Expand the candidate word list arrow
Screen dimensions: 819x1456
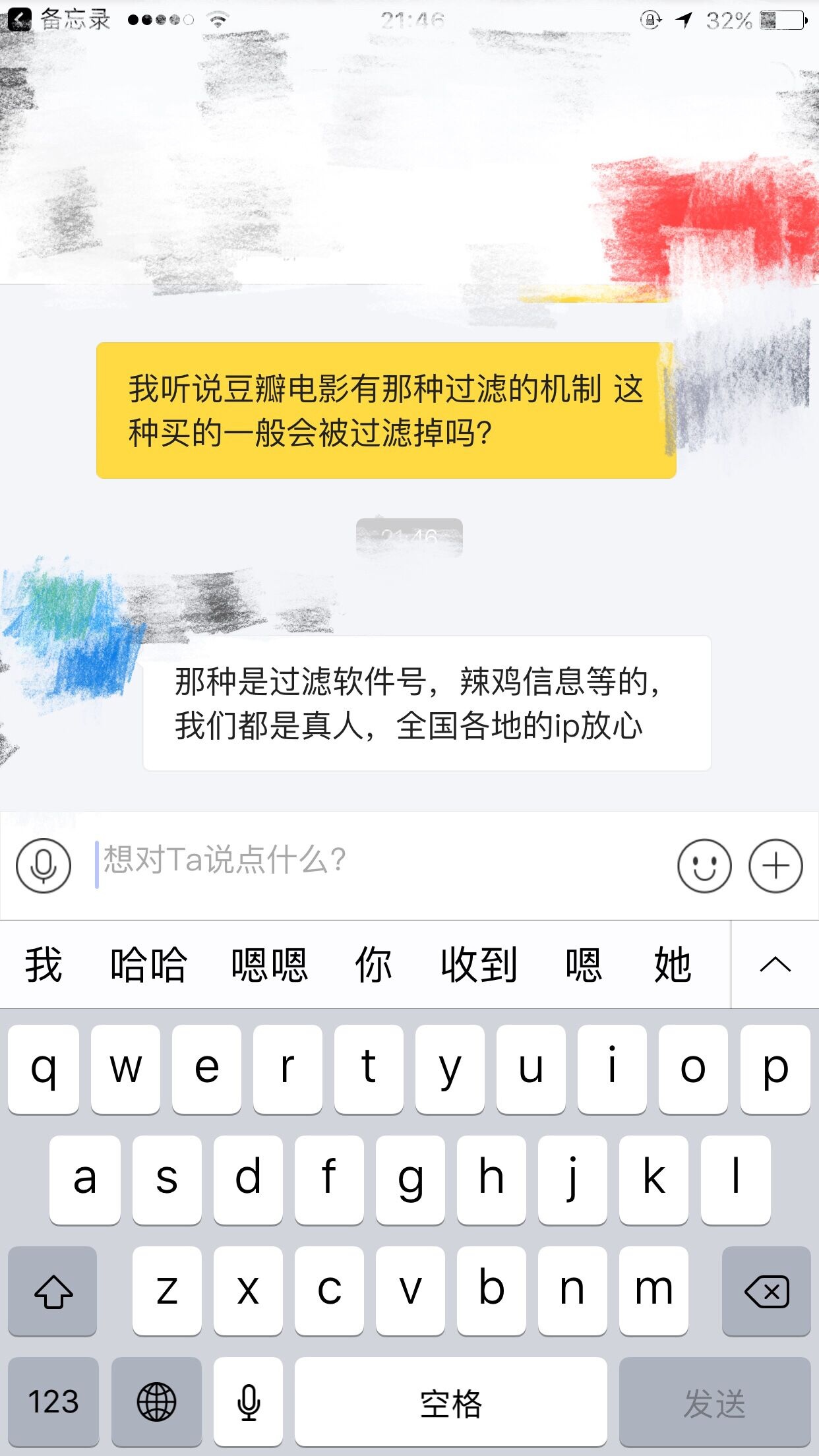tap(775, 965)
